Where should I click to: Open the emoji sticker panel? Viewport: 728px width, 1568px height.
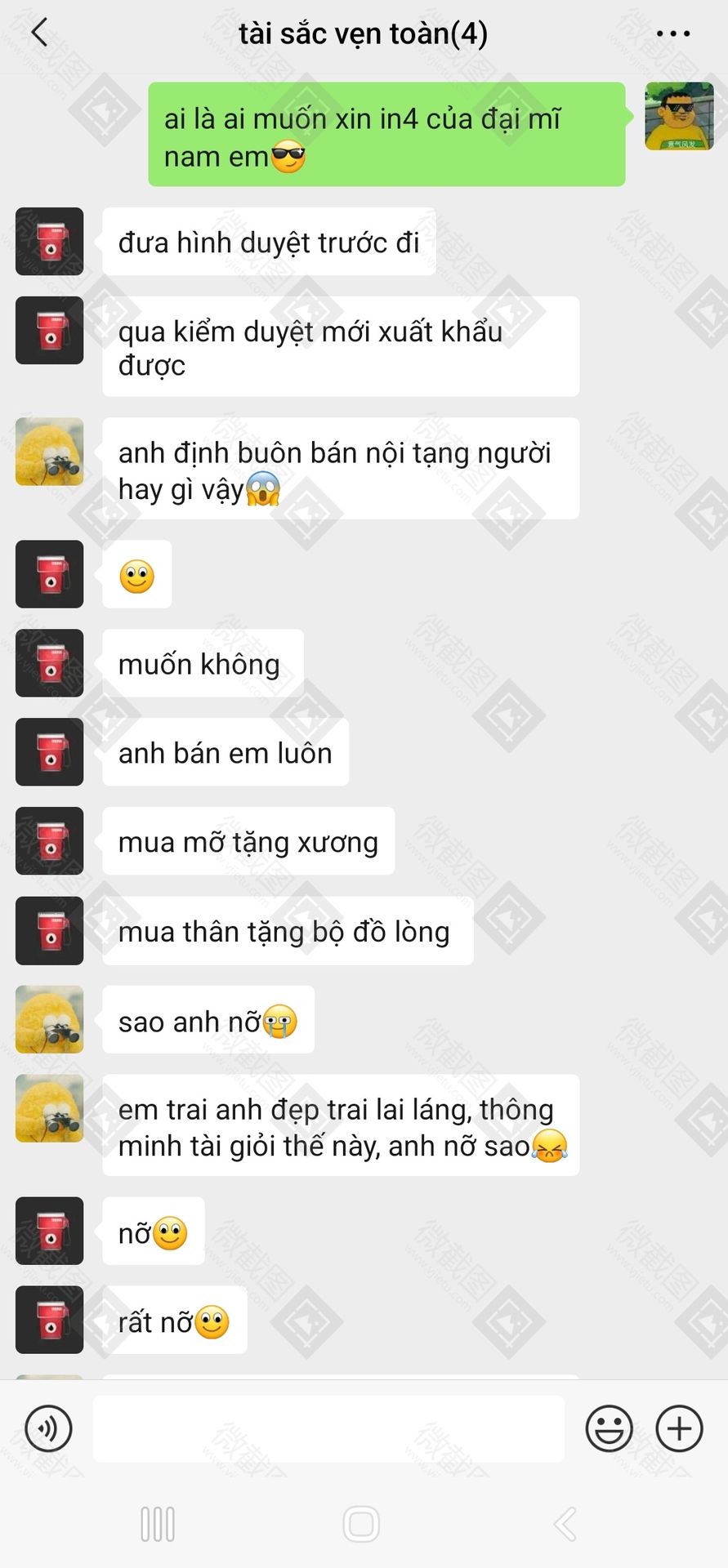click(609, 1429)
